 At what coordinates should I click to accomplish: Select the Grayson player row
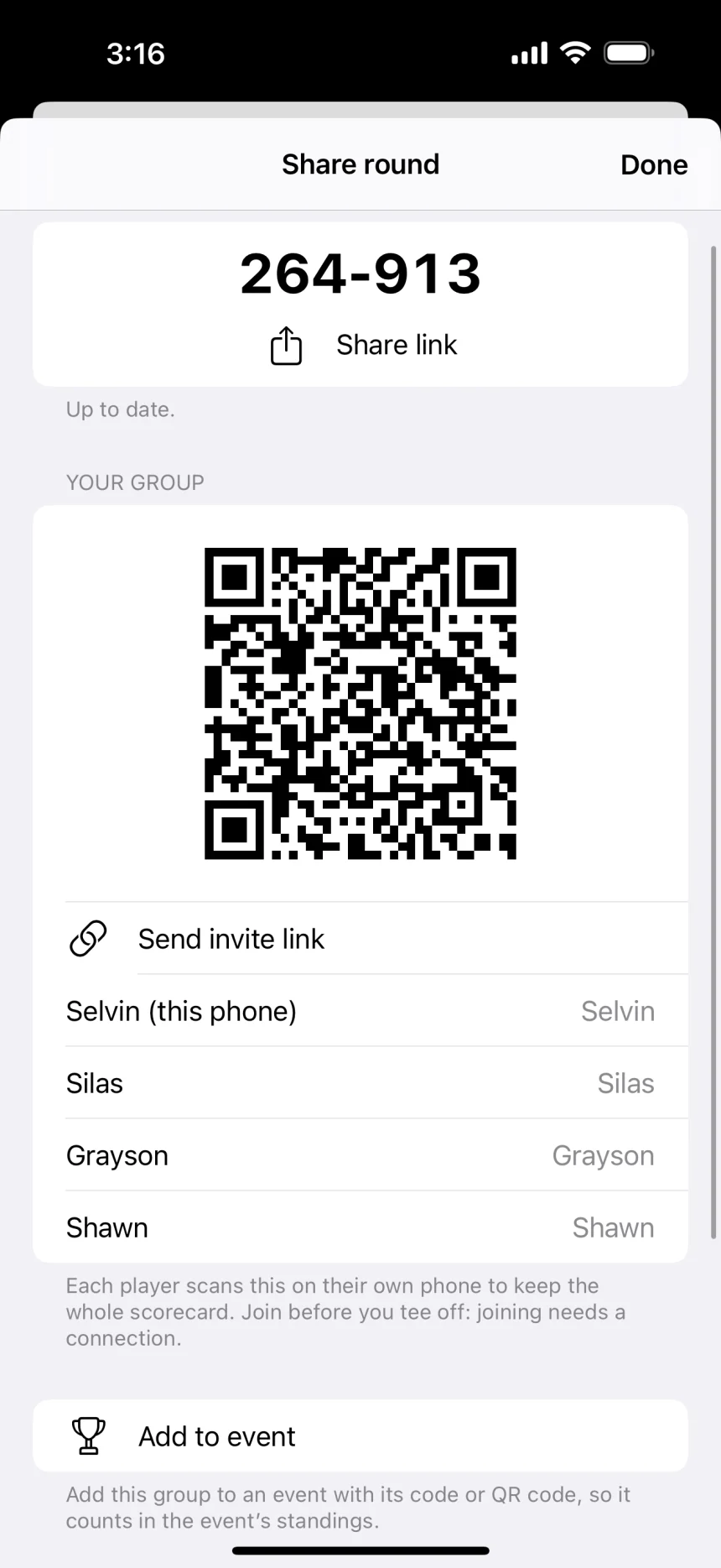(x=360, y=1155)
